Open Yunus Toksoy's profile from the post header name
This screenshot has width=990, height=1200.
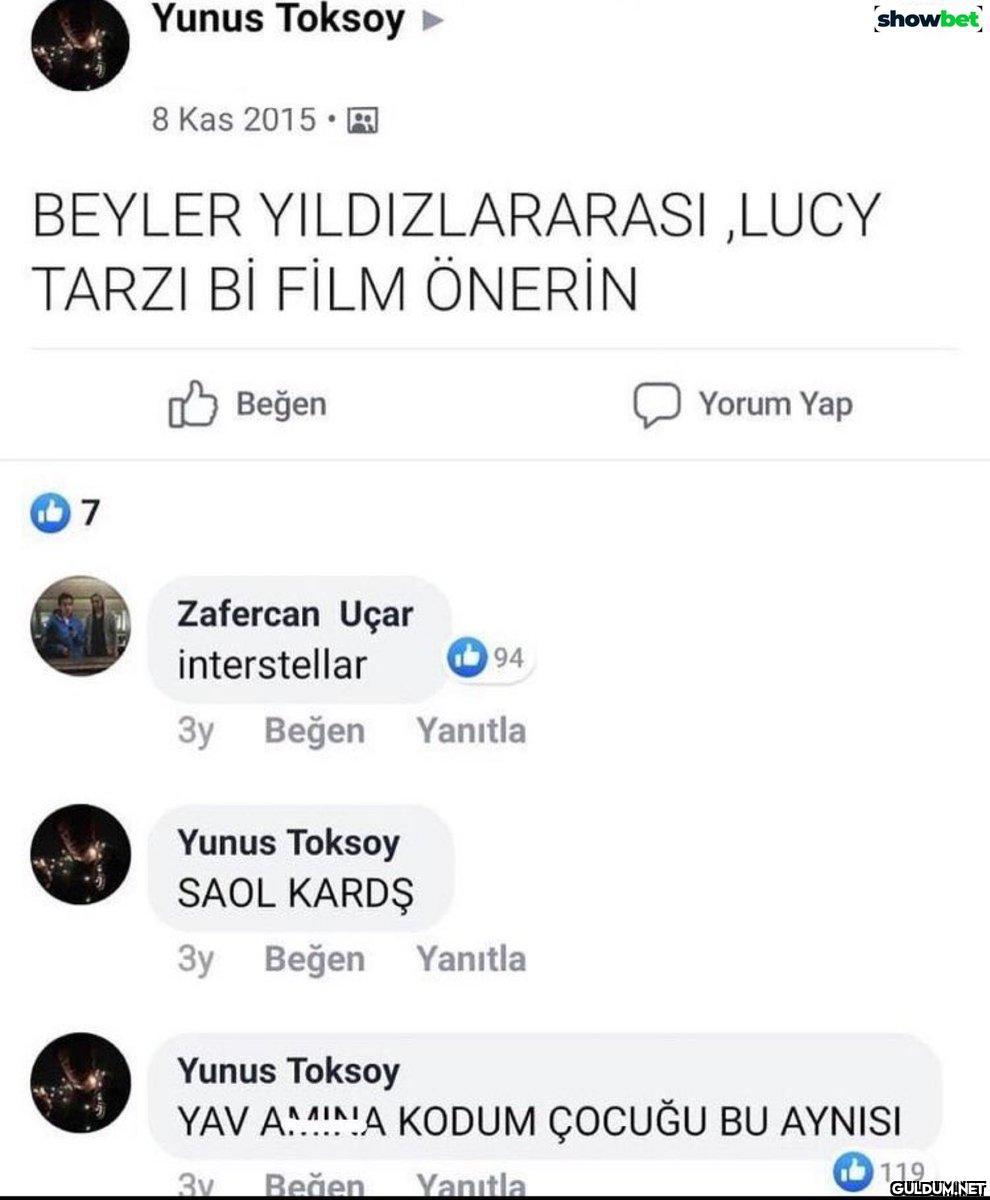(x=278, y=19)
